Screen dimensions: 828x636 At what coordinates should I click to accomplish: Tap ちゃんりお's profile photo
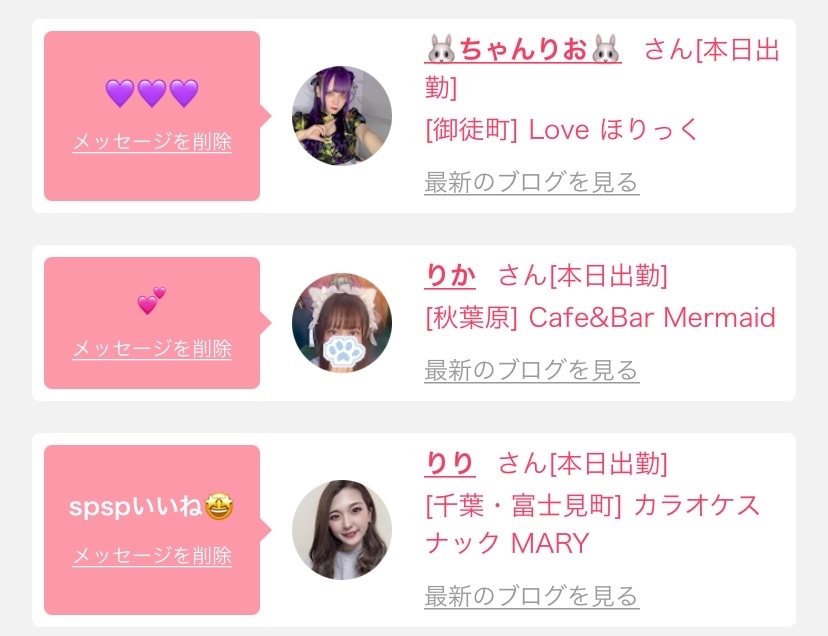click(342, 116)
